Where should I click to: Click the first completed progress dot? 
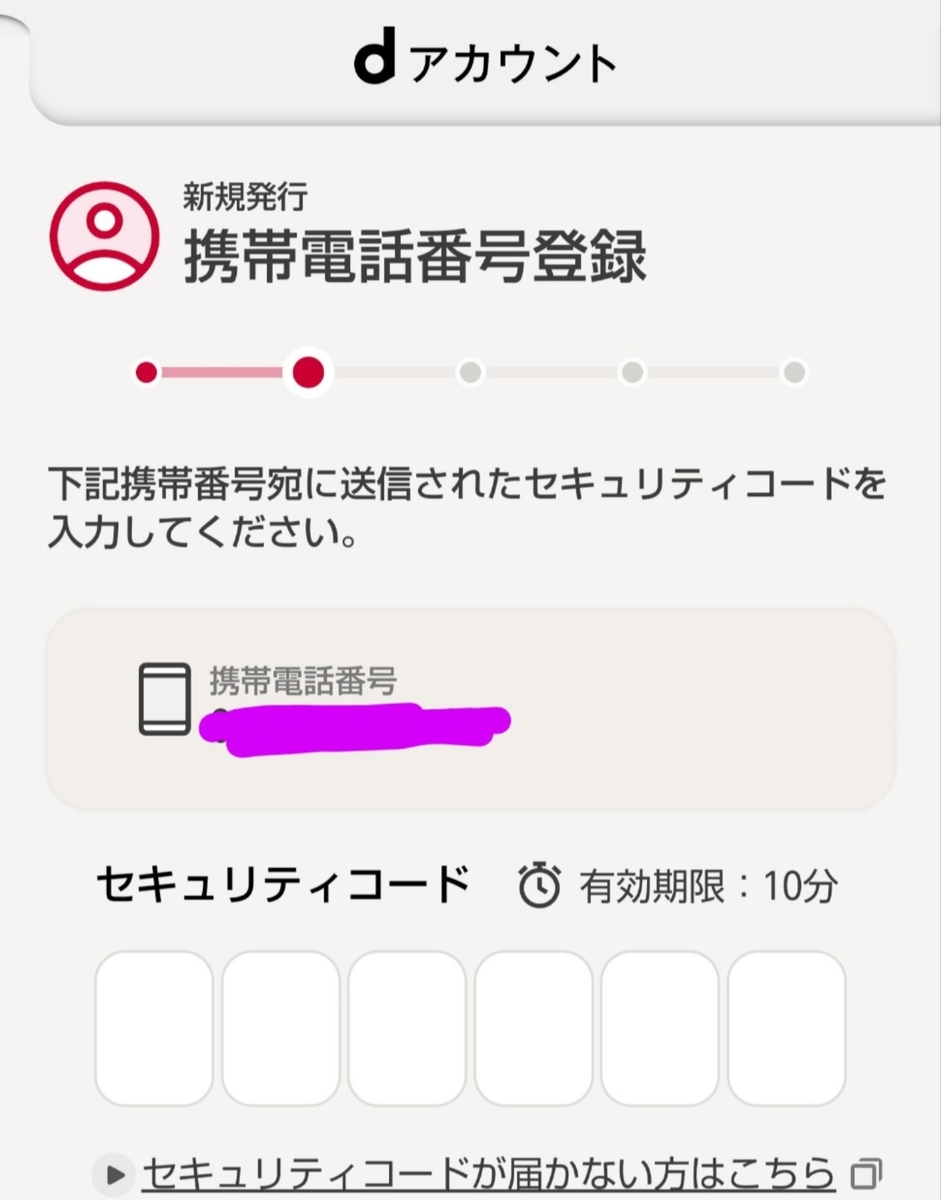[x=148, y=373]
